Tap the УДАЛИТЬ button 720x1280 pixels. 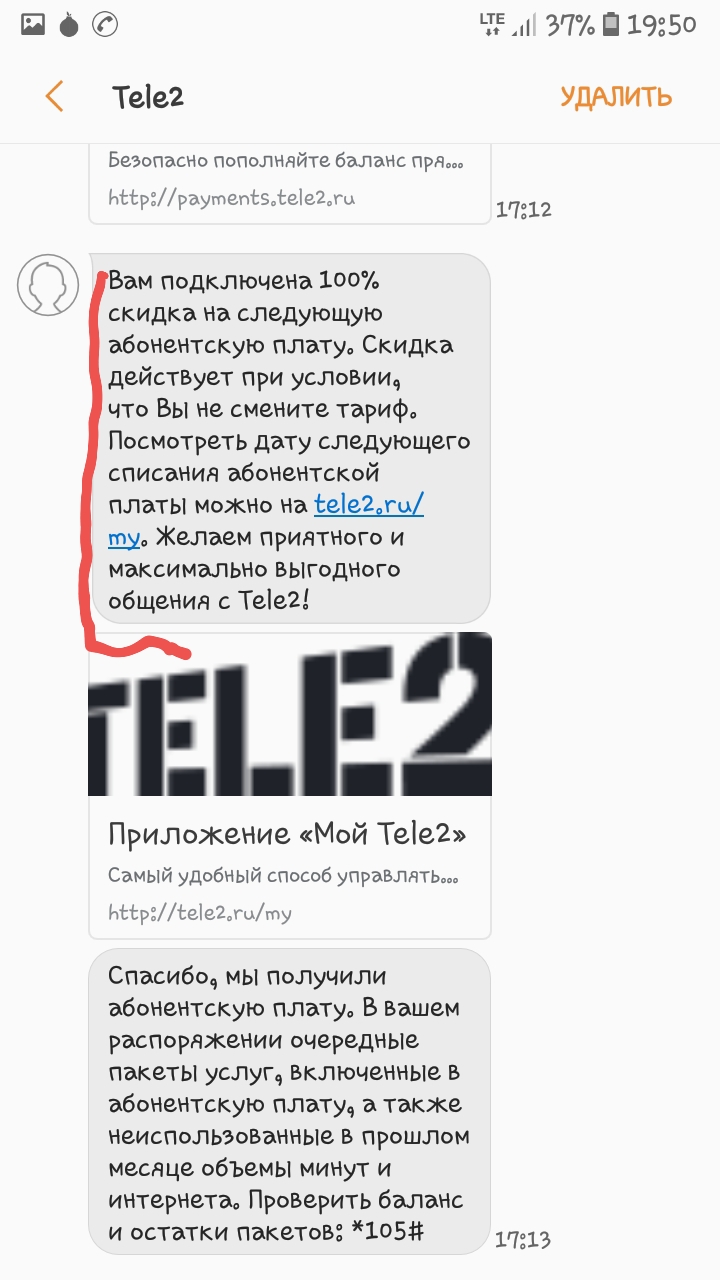(x=615, y=97)
